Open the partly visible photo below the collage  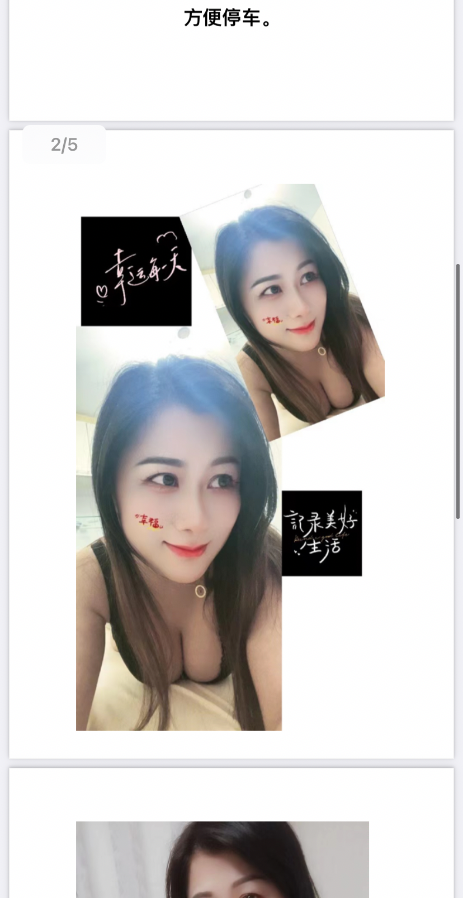tap(222, 860)
